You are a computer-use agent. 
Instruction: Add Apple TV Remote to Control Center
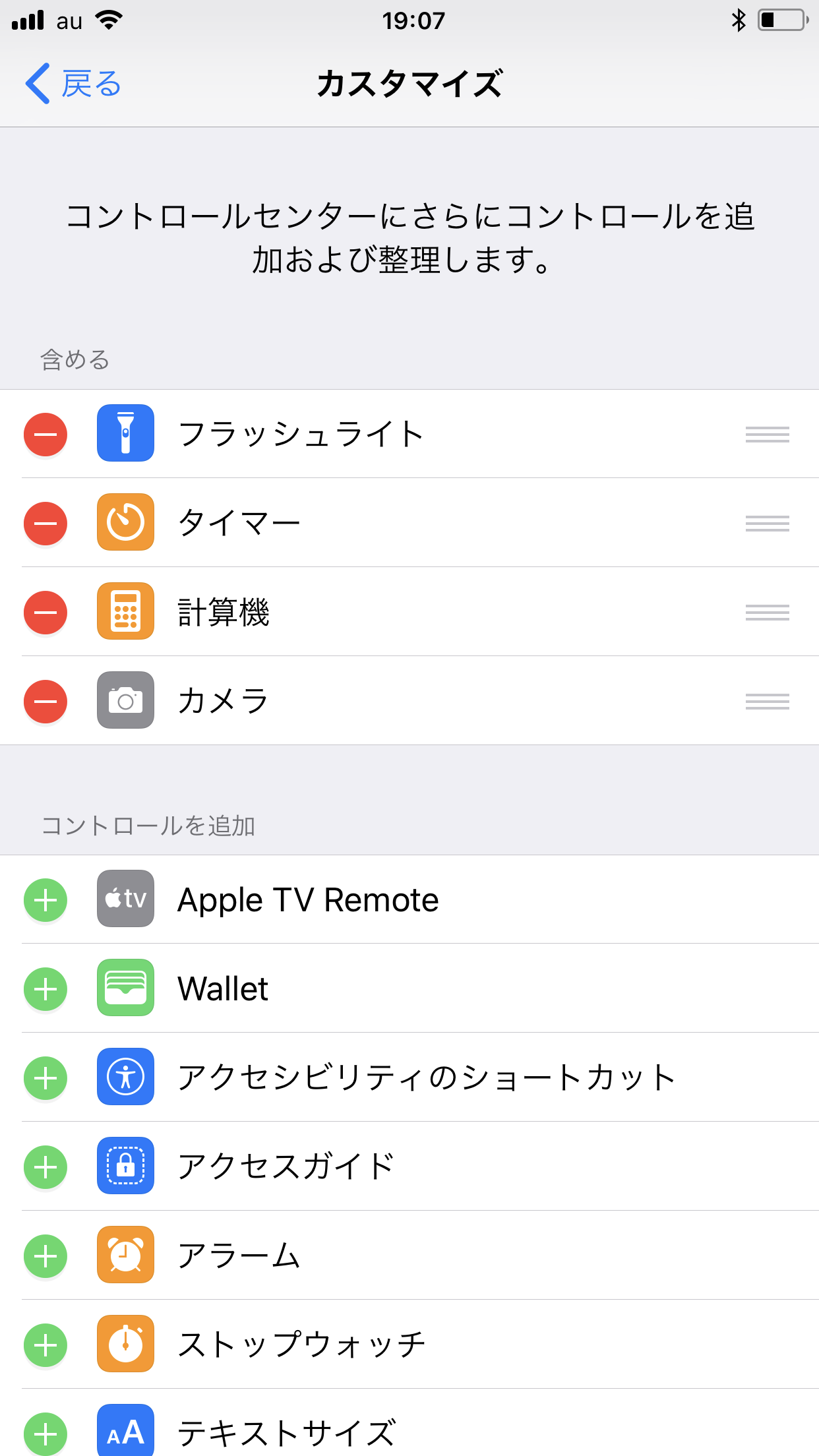point(45,900)
